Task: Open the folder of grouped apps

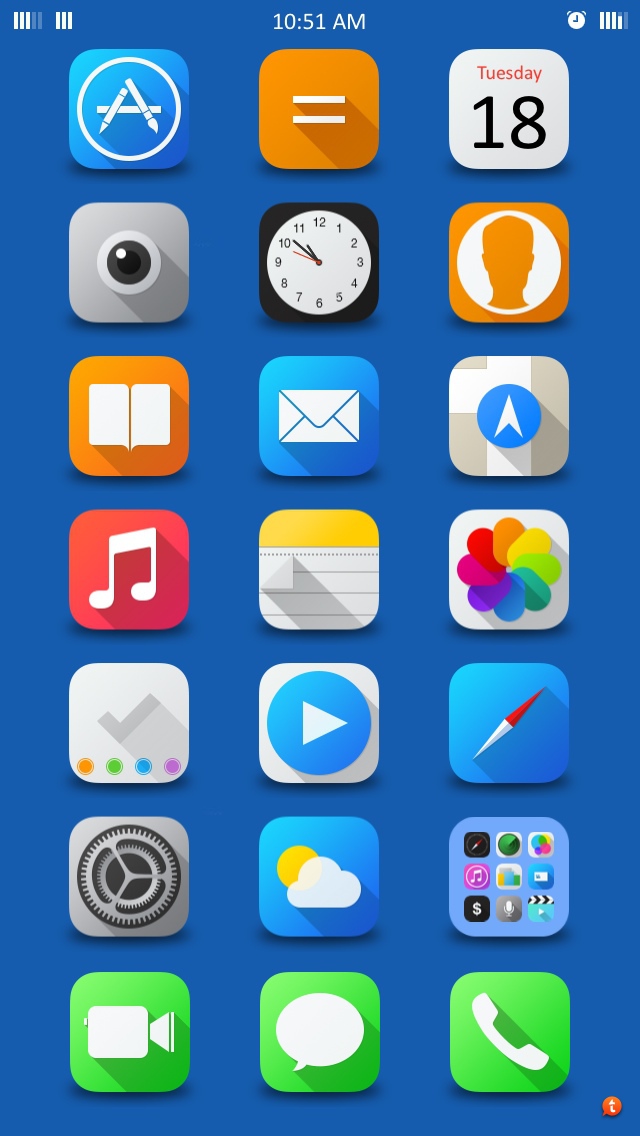Action: pos(509,877)
